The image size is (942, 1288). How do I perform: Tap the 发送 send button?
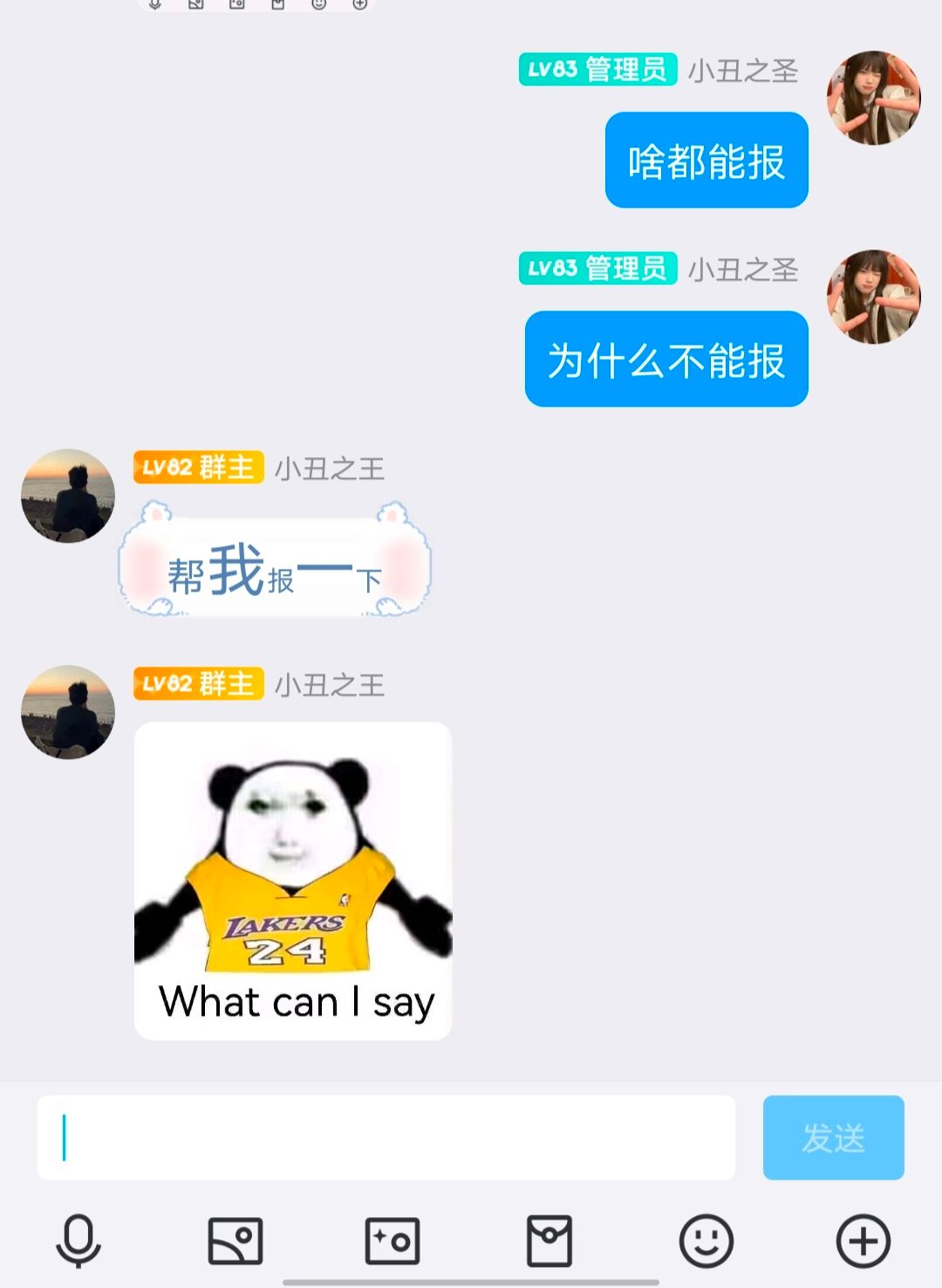[833, 1138]
